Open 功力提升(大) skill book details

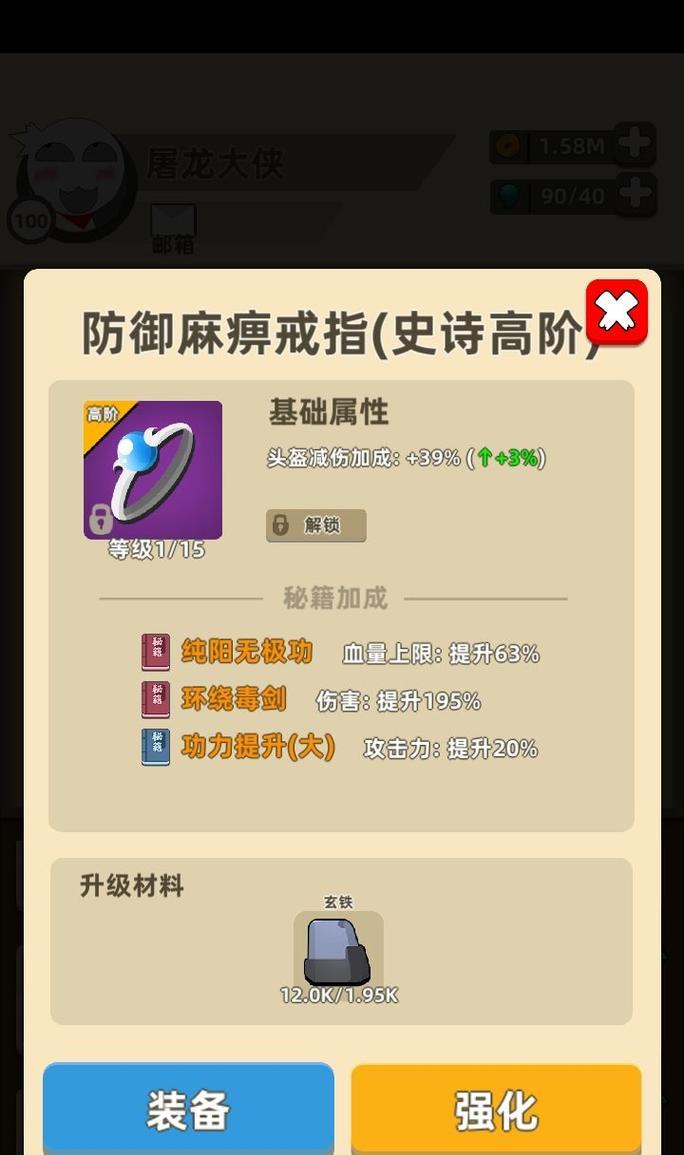[257, 747]
